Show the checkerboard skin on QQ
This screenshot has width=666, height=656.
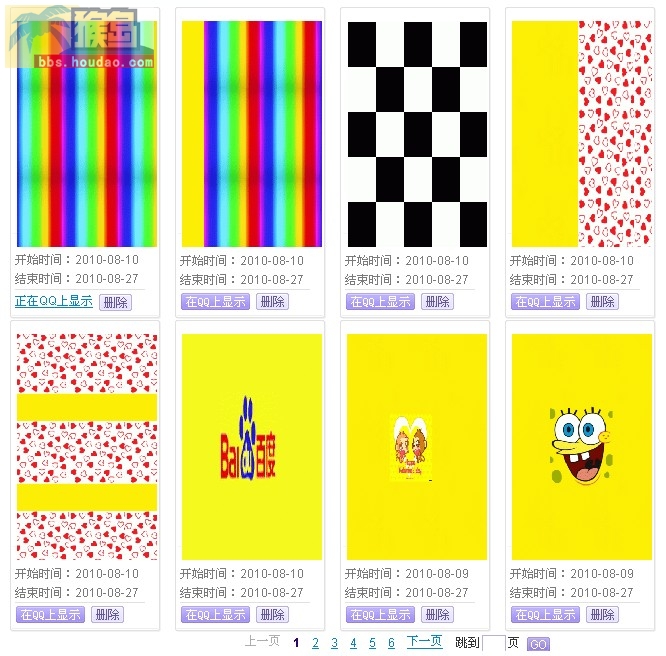click(380, 301)
